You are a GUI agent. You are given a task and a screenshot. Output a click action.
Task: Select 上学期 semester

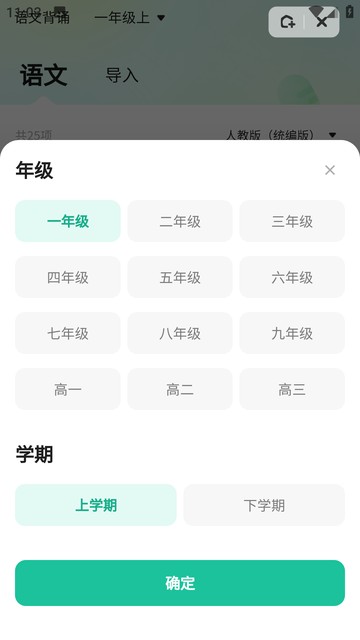coord(96,505)
